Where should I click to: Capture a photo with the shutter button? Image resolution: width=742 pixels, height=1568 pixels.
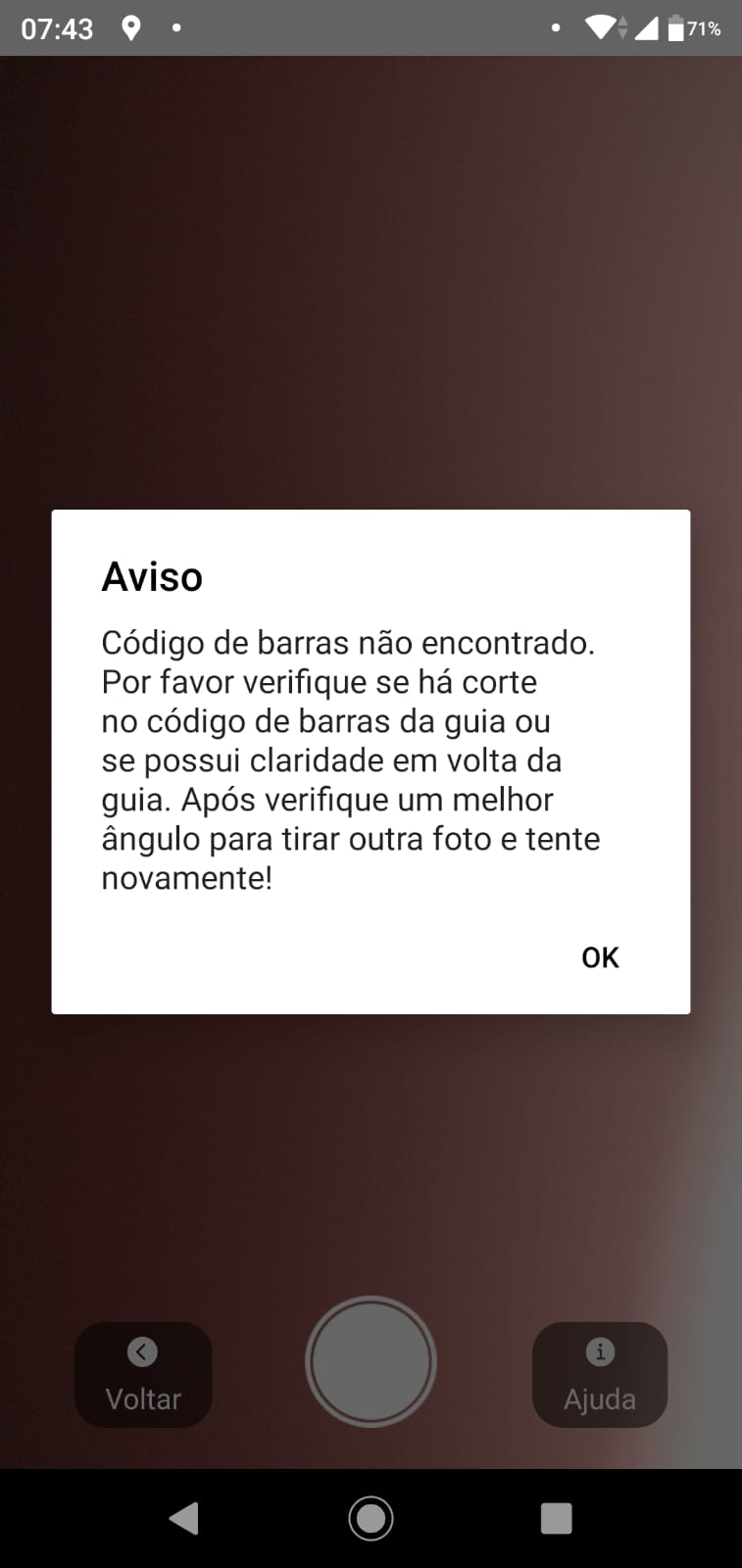pyautogui.click(x=371, y=1361)
